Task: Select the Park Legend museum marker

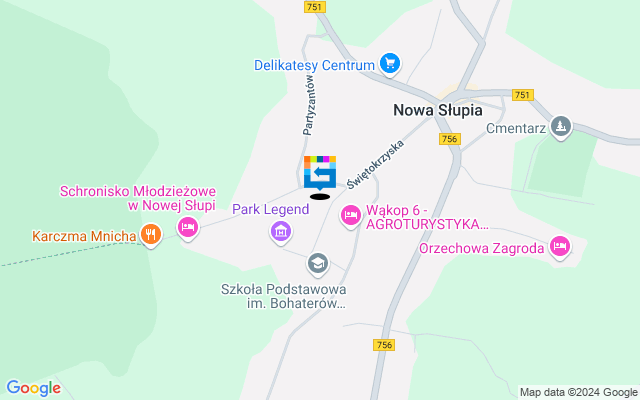Action: pyautogui.click(x=281, y=232)
